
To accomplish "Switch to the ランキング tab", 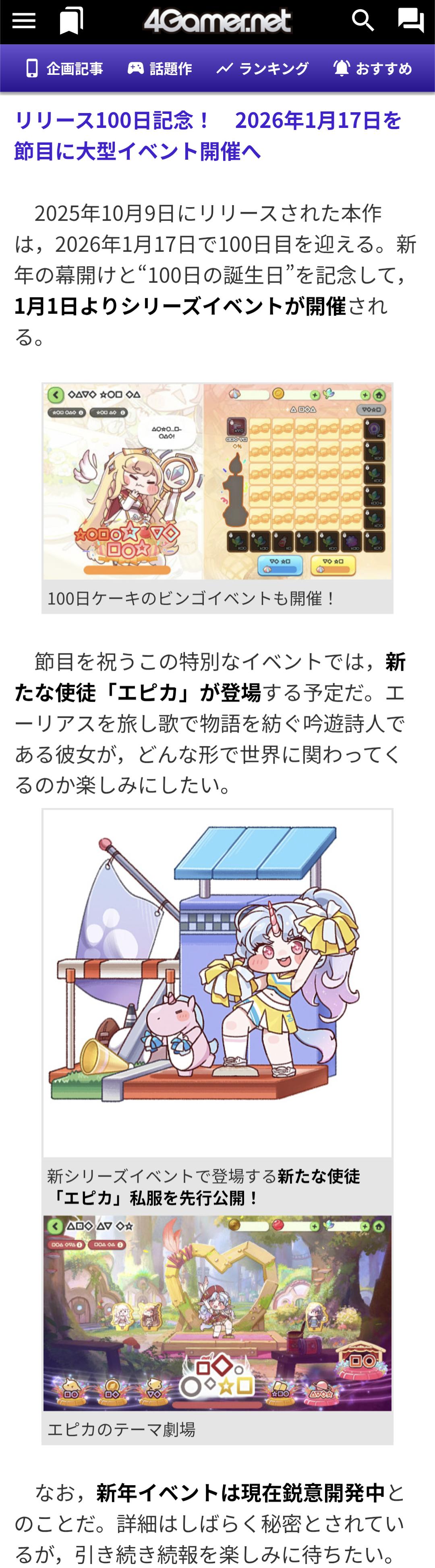I will pyautogui.click(x=263, y=69).
